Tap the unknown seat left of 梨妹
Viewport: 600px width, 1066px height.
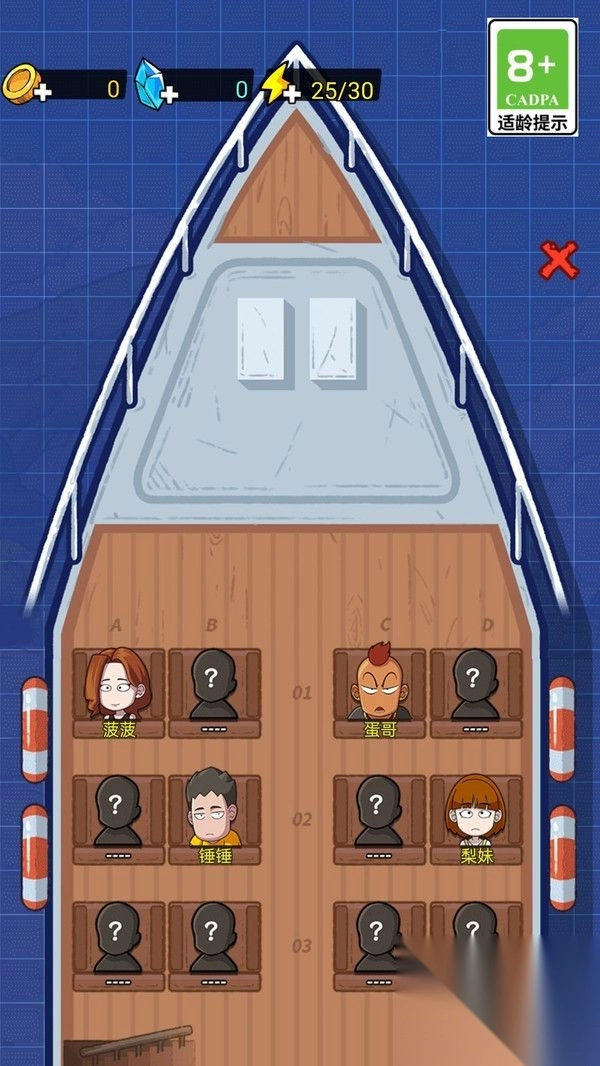tap(379, 813)
